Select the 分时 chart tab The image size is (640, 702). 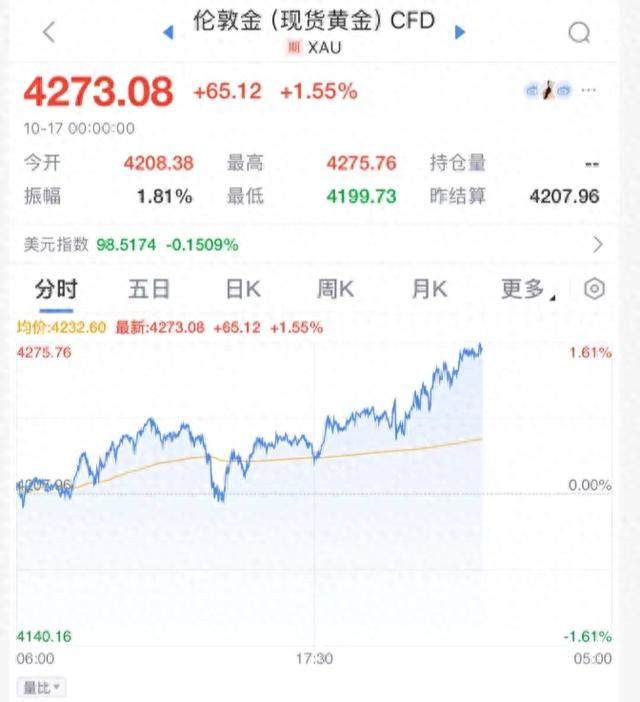click(56, 290)
